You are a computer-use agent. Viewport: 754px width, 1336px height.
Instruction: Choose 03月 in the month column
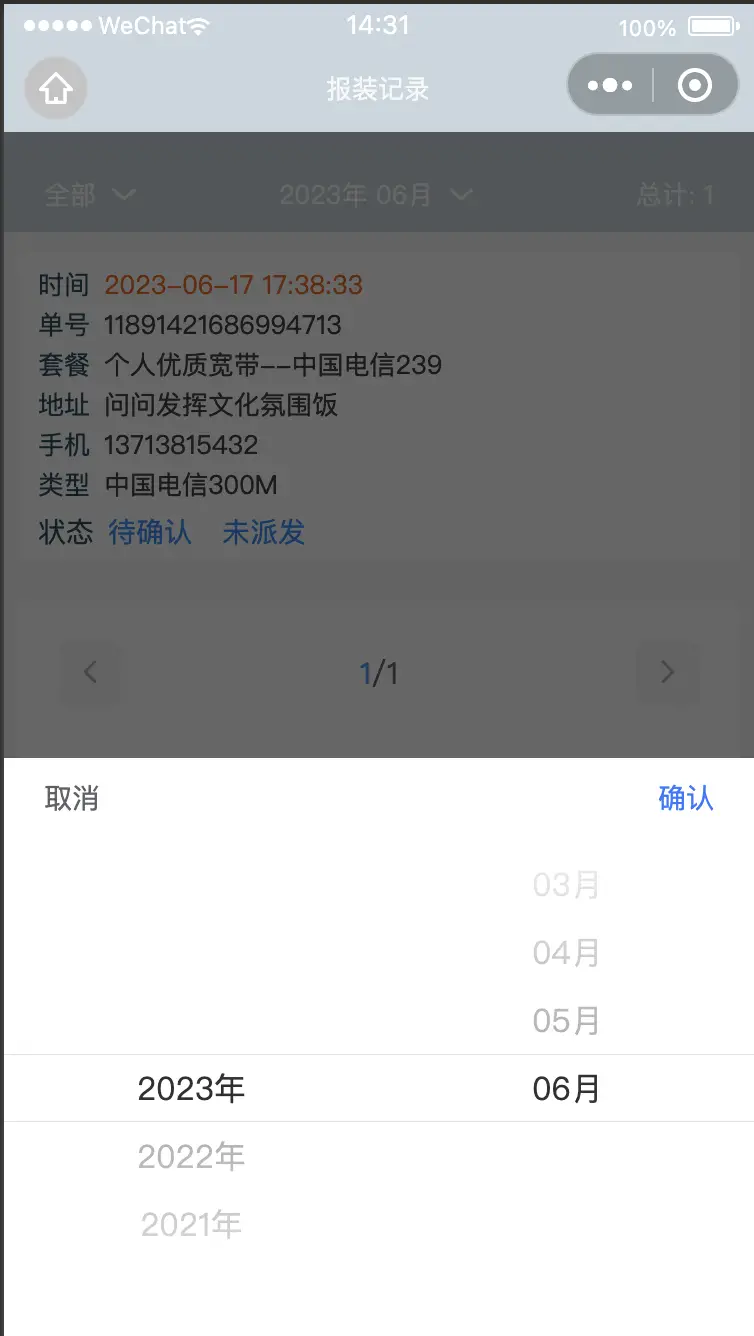[566, 885]
